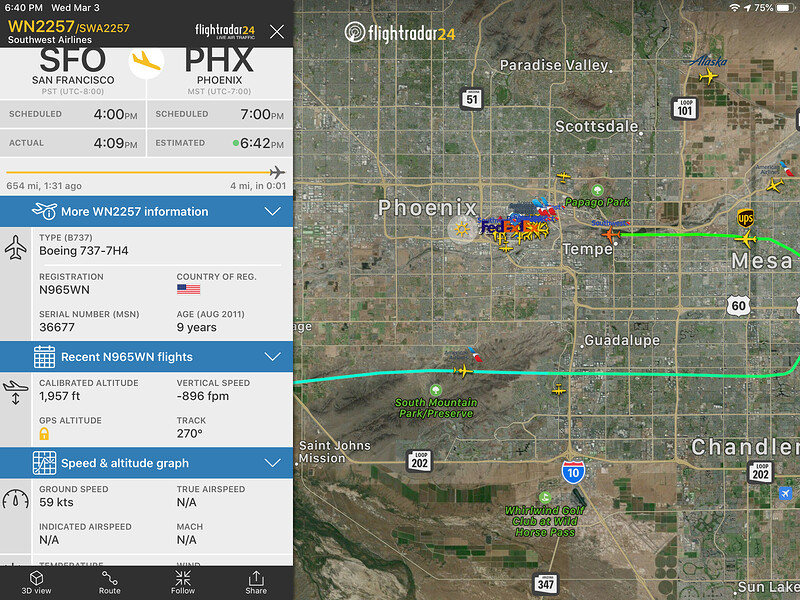Tap the locked GPS altitude padlock
800x600 pixels.
pos(44,434)
